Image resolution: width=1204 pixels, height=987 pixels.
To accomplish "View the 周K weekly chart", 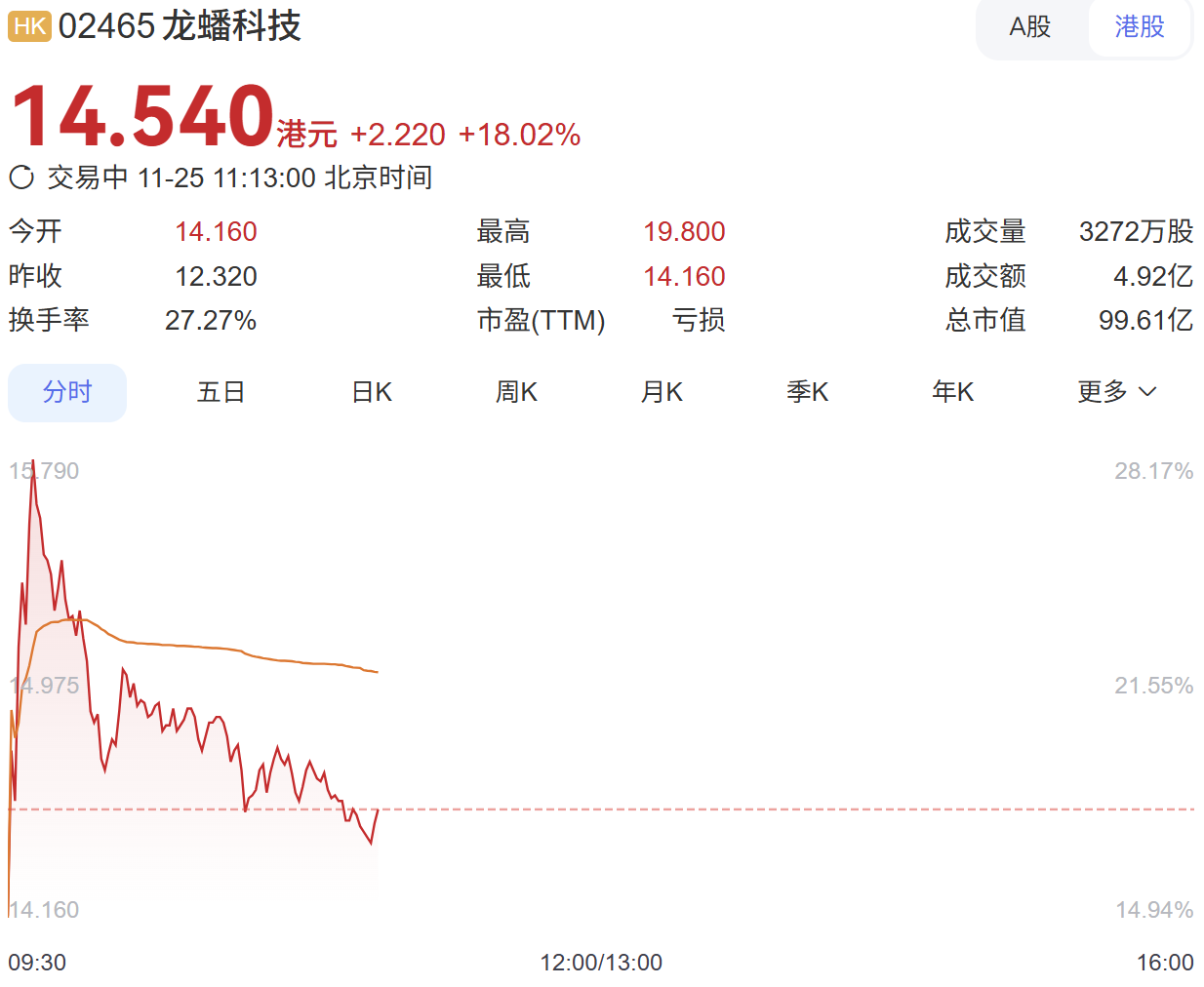I will (x=516, y=392).
